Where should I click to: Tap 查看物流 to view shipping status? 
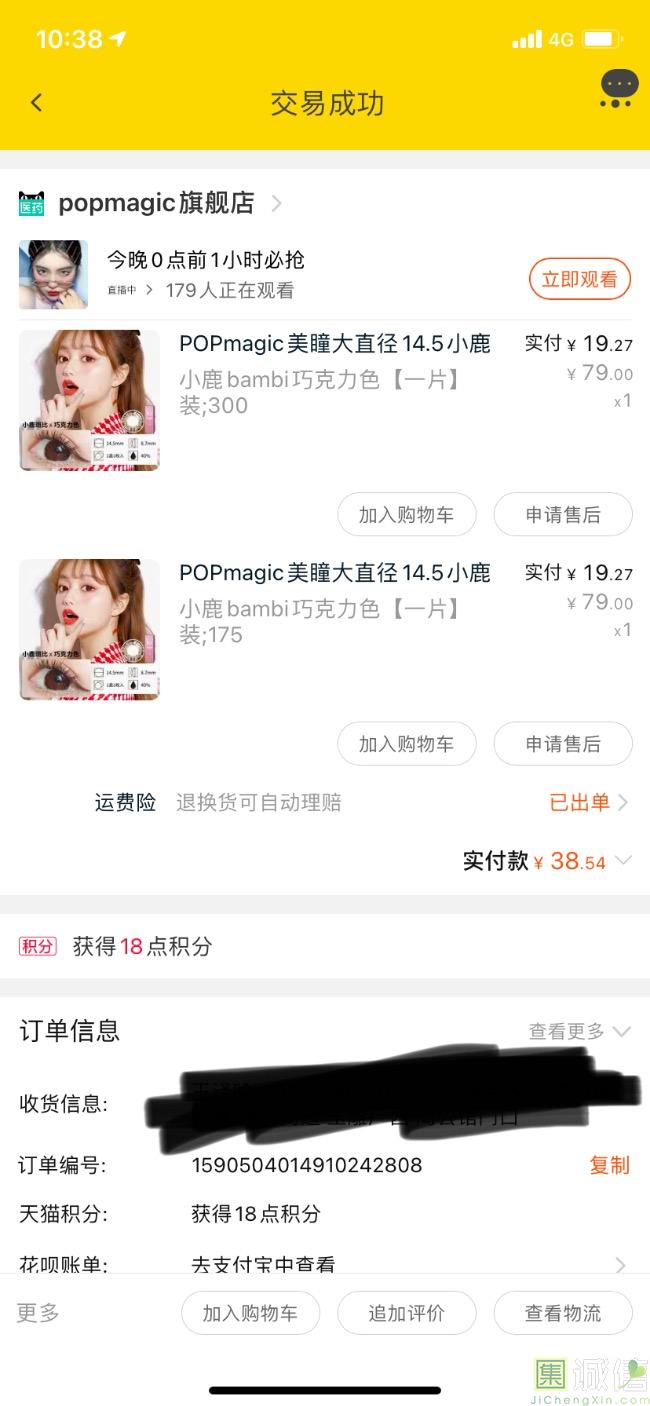pos(563,1313)
